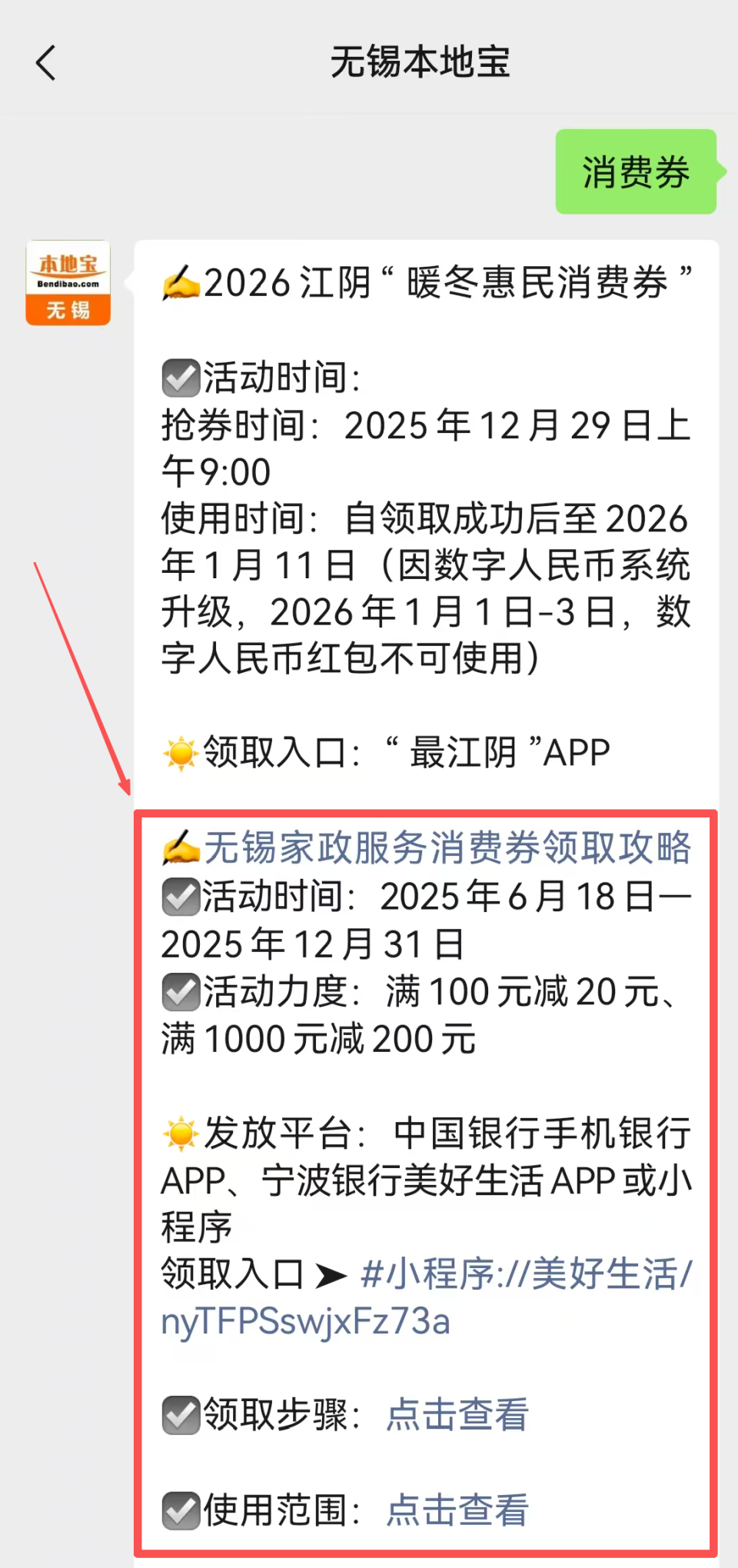Click 点击查看 next to 领取步骤

pyautogui.click(x=455, y=1415)
